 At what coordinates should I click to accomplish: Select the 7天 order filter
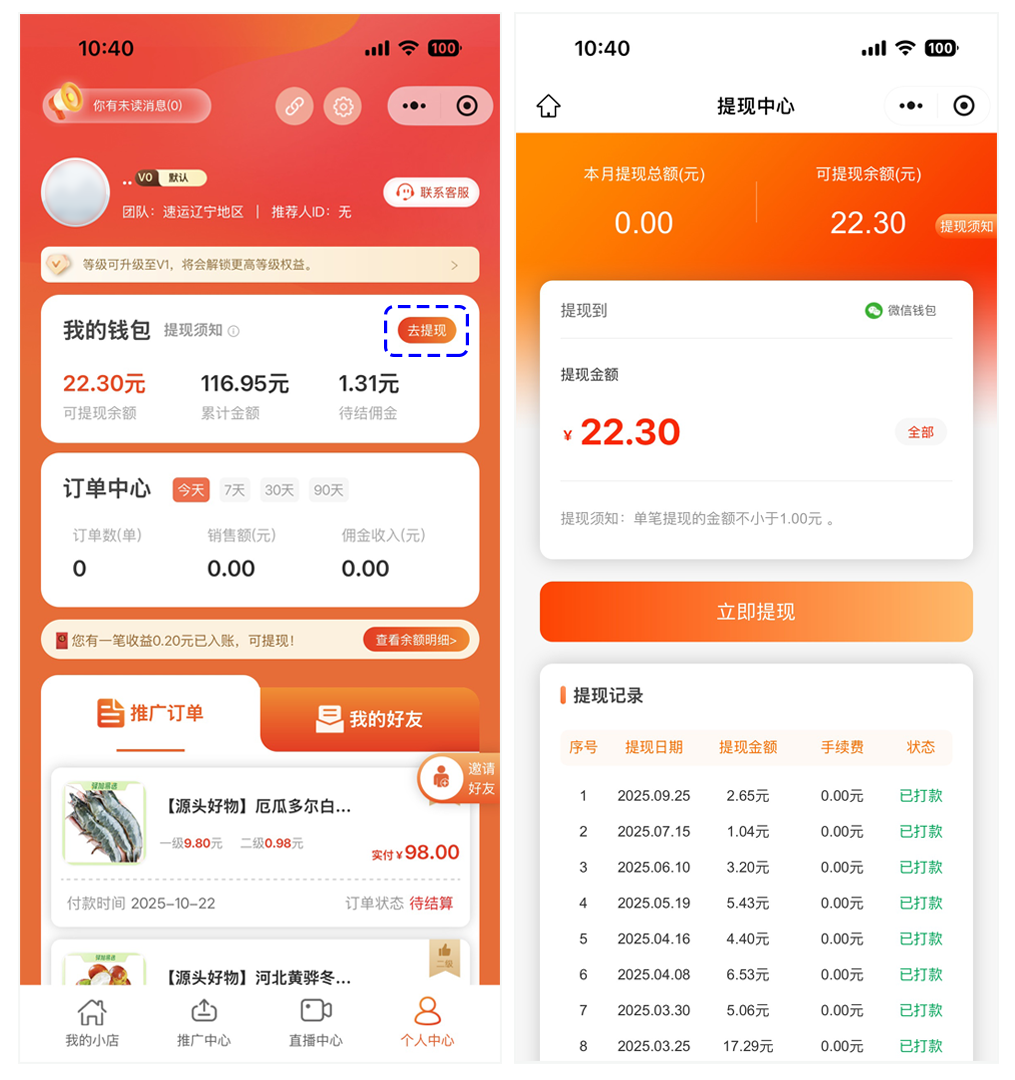[235, 490]
